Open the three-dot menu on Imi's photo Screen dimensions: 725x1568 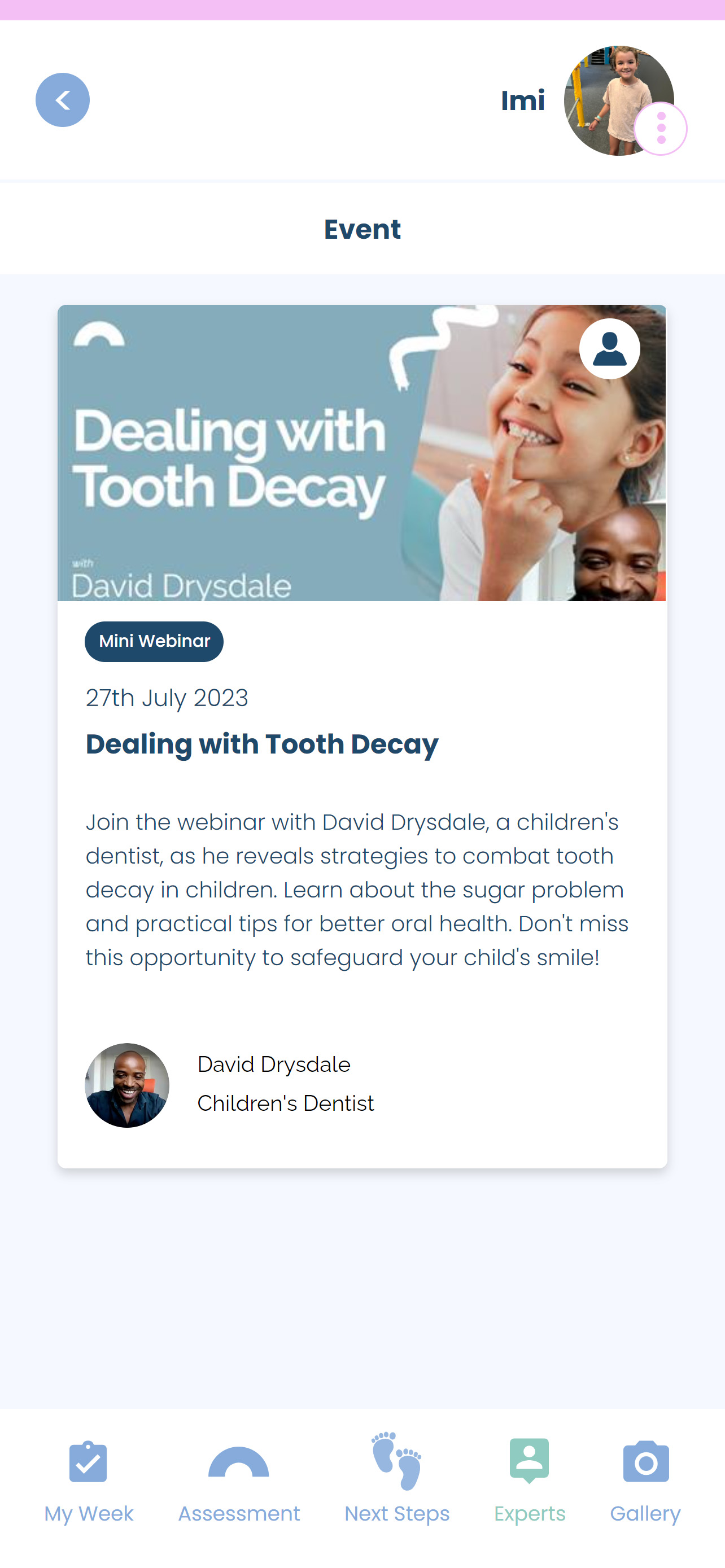click(661, 129)
